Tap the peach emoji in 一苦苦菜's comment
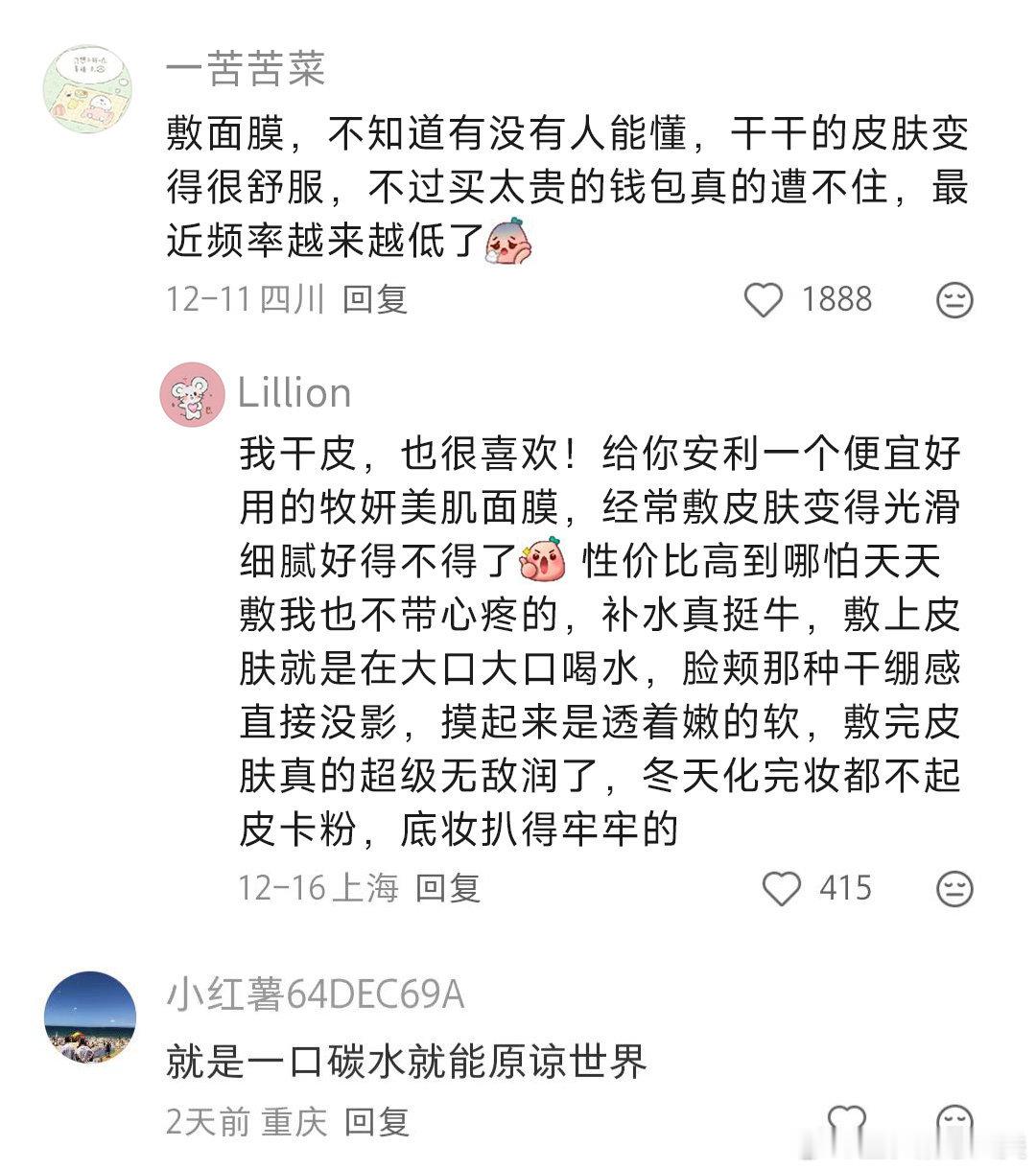This screenshot has width=1036, height=1170. tap(508, 240)
